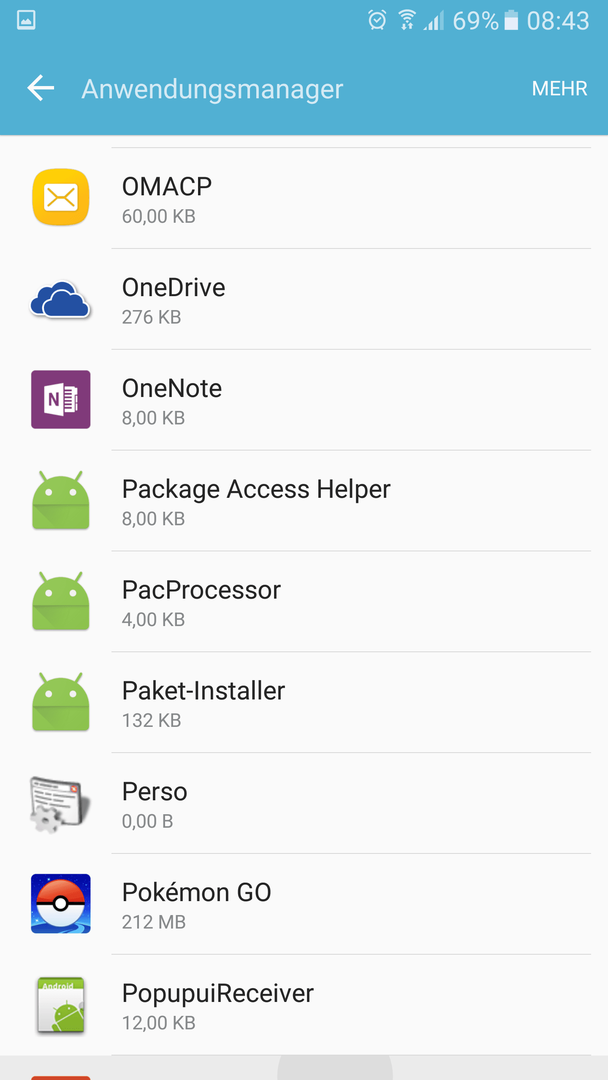
Task: Open the PacProcessor entry
Action: (x=304, y=601)
